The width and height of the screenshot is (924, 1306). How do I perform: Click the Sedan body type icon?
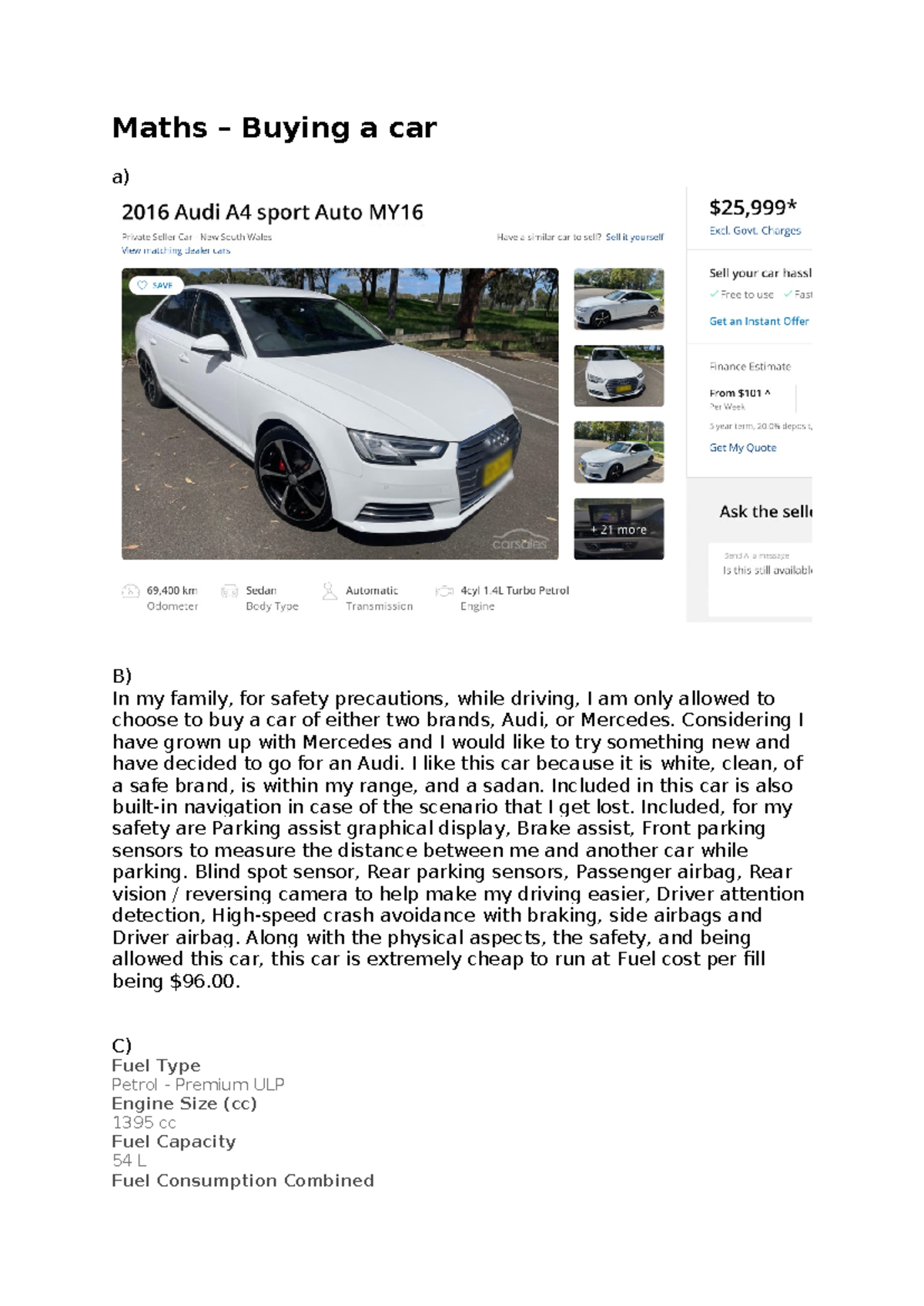(230, 590)
